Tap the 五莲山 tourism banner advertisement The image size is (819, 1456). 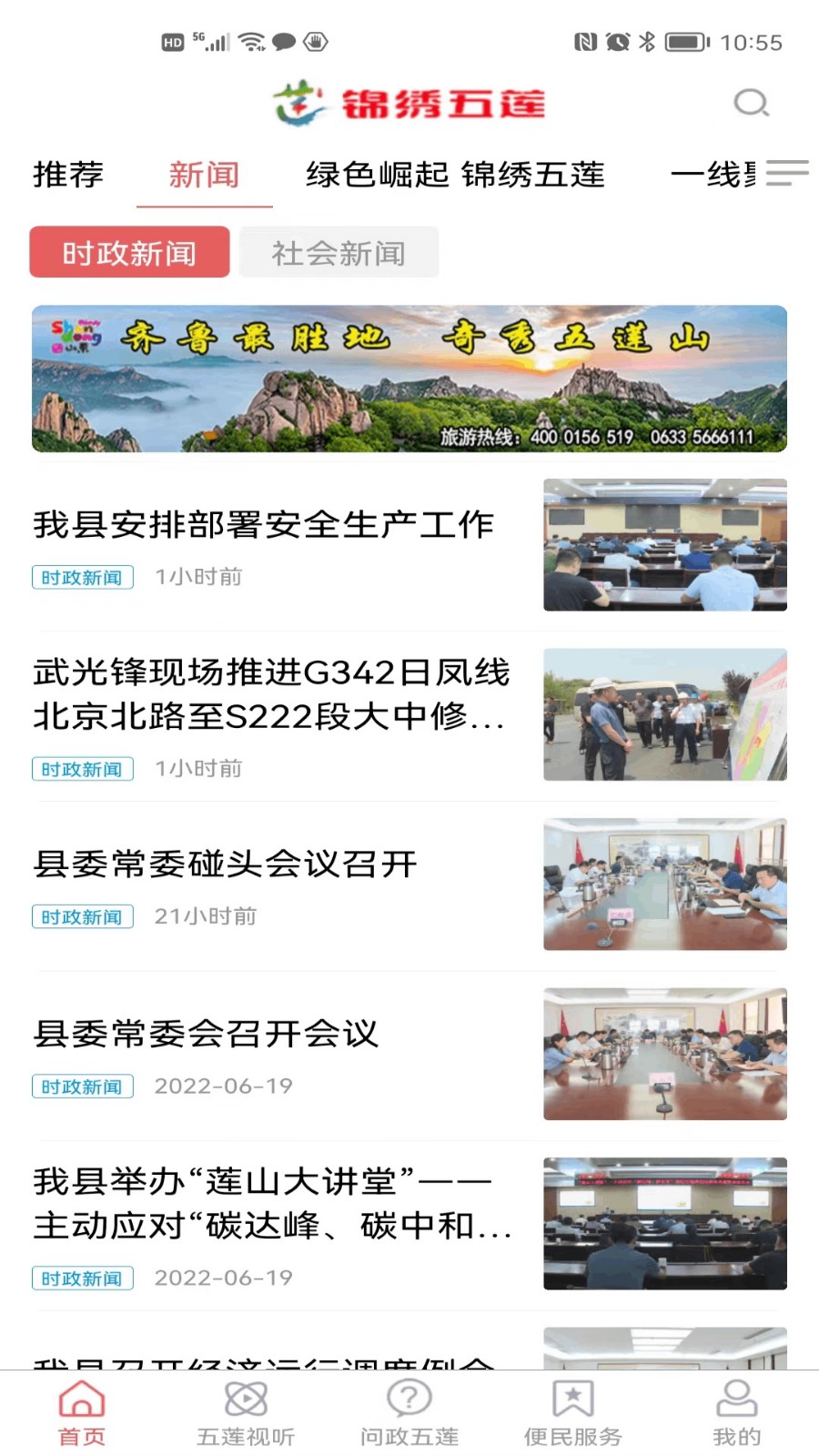[409, 379]
